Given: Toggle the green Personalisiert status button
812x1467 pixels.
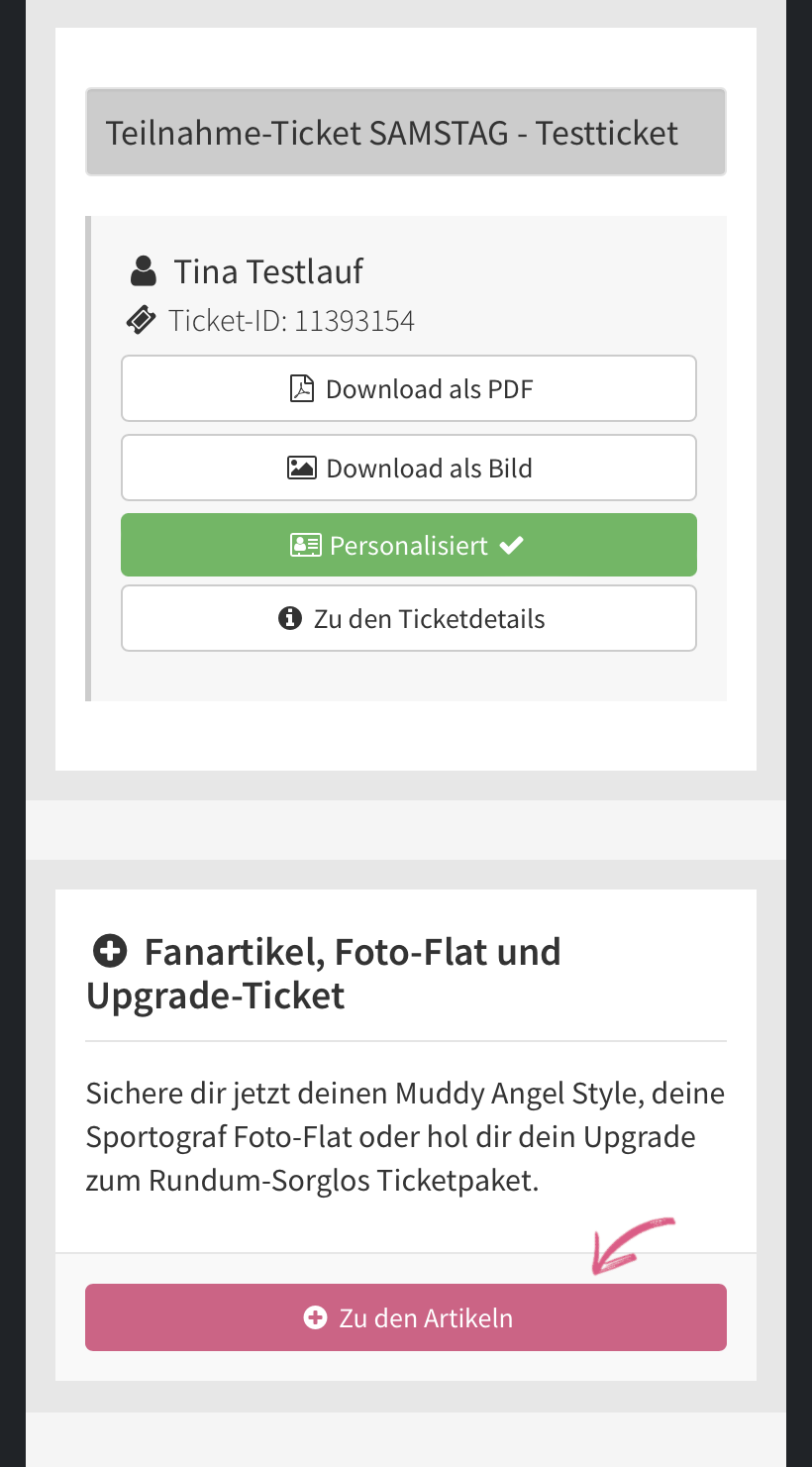Looking at the screenshot, I should pyautogui.click(x=409, y=544).
